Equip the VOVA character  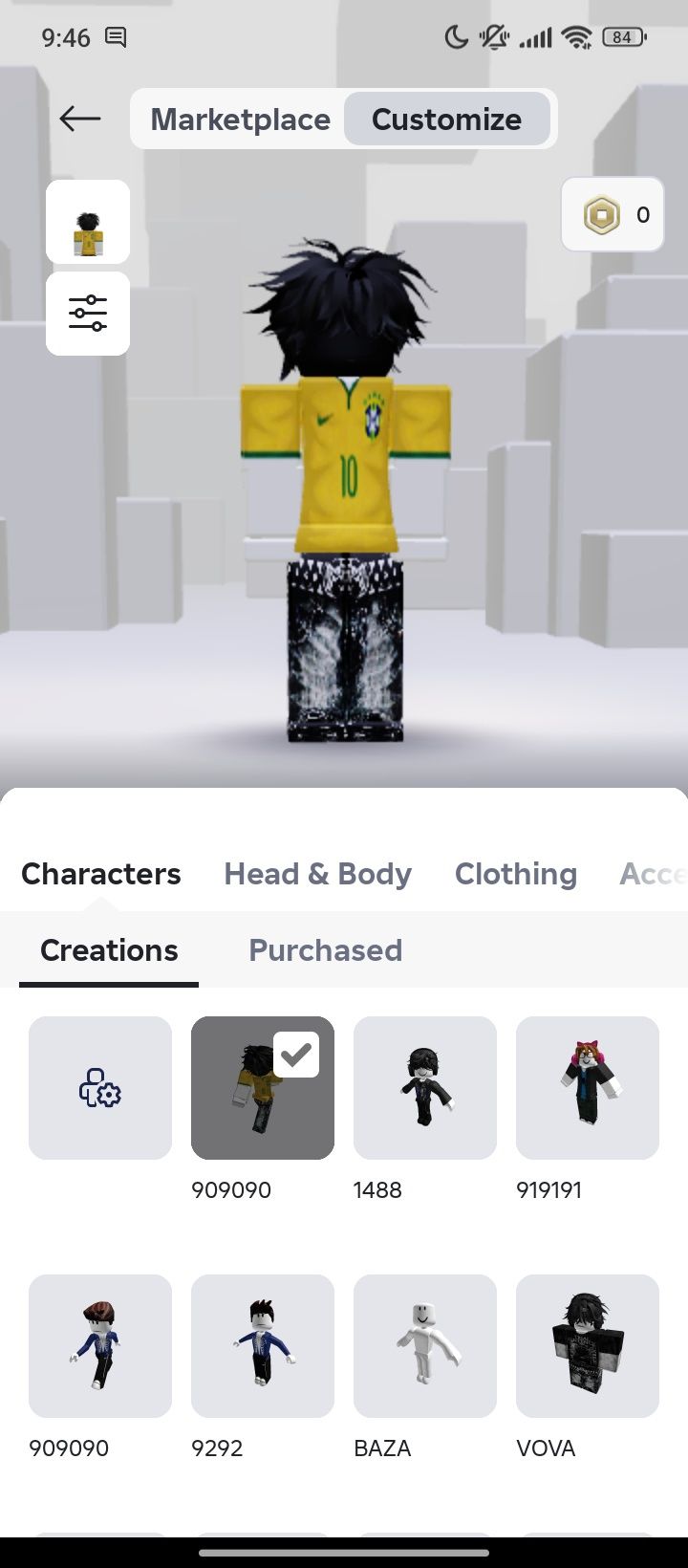(588, 1346)
